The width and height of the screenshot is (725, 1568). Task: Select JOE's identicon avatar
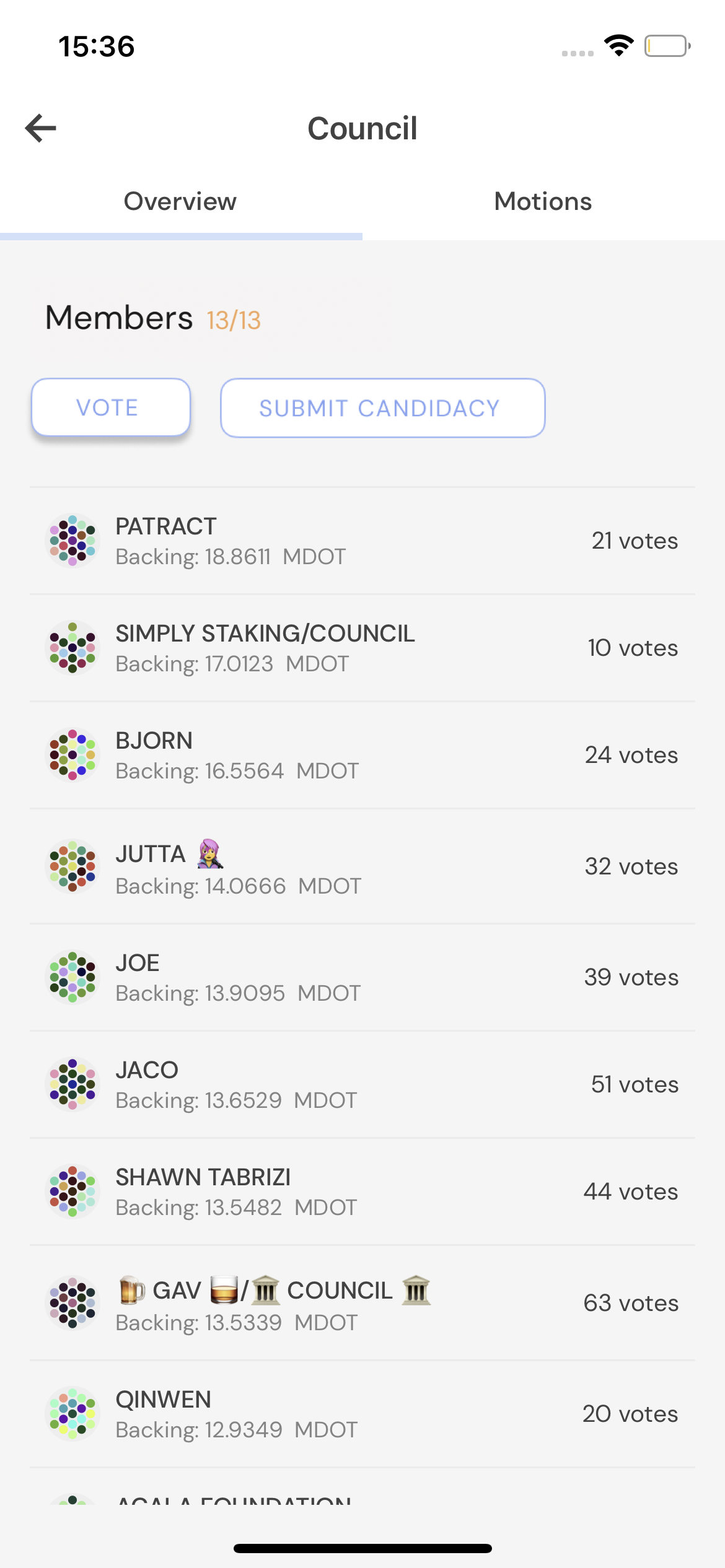point(72,976)
